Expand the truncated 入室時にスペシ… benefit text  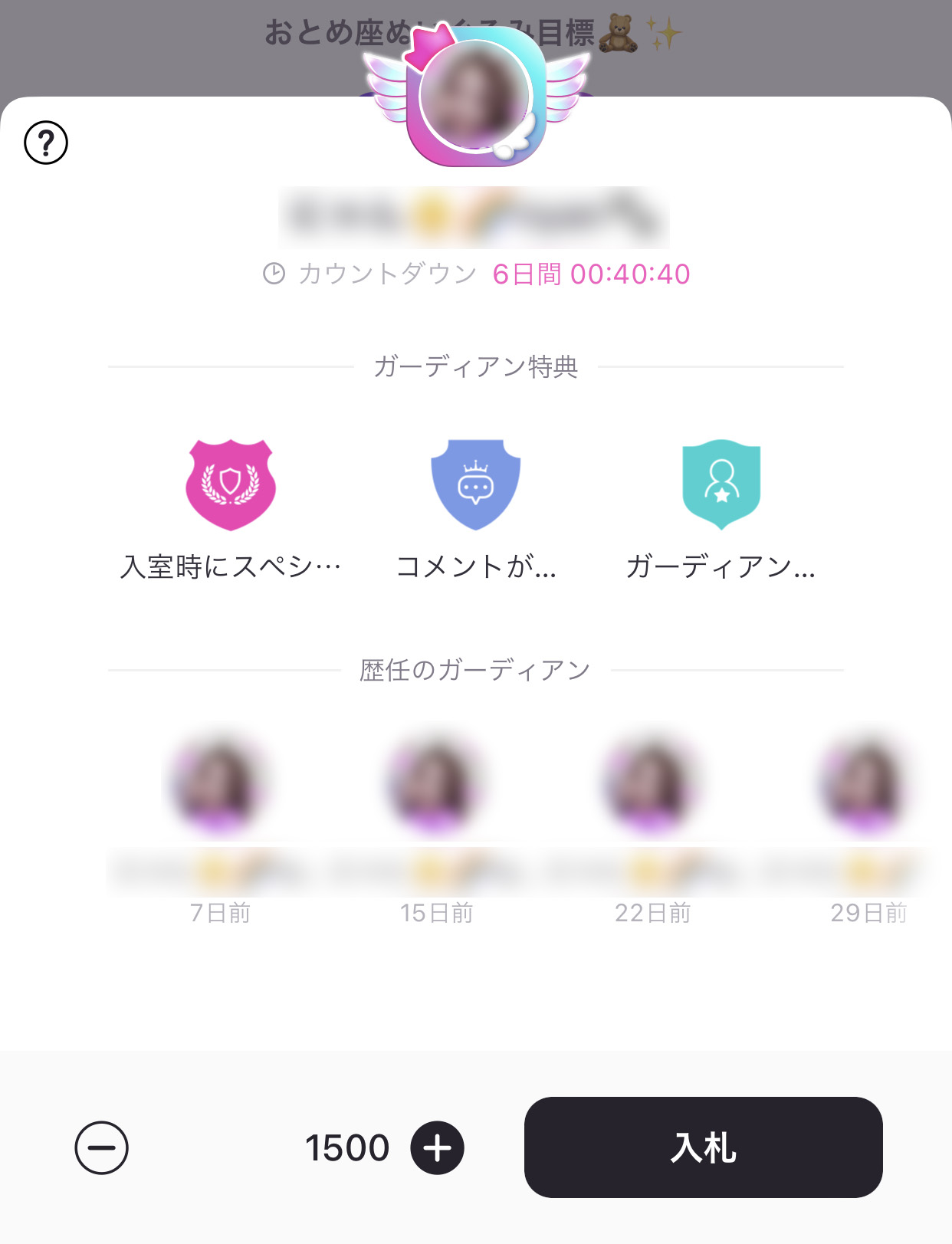click(x=229, y=567)
